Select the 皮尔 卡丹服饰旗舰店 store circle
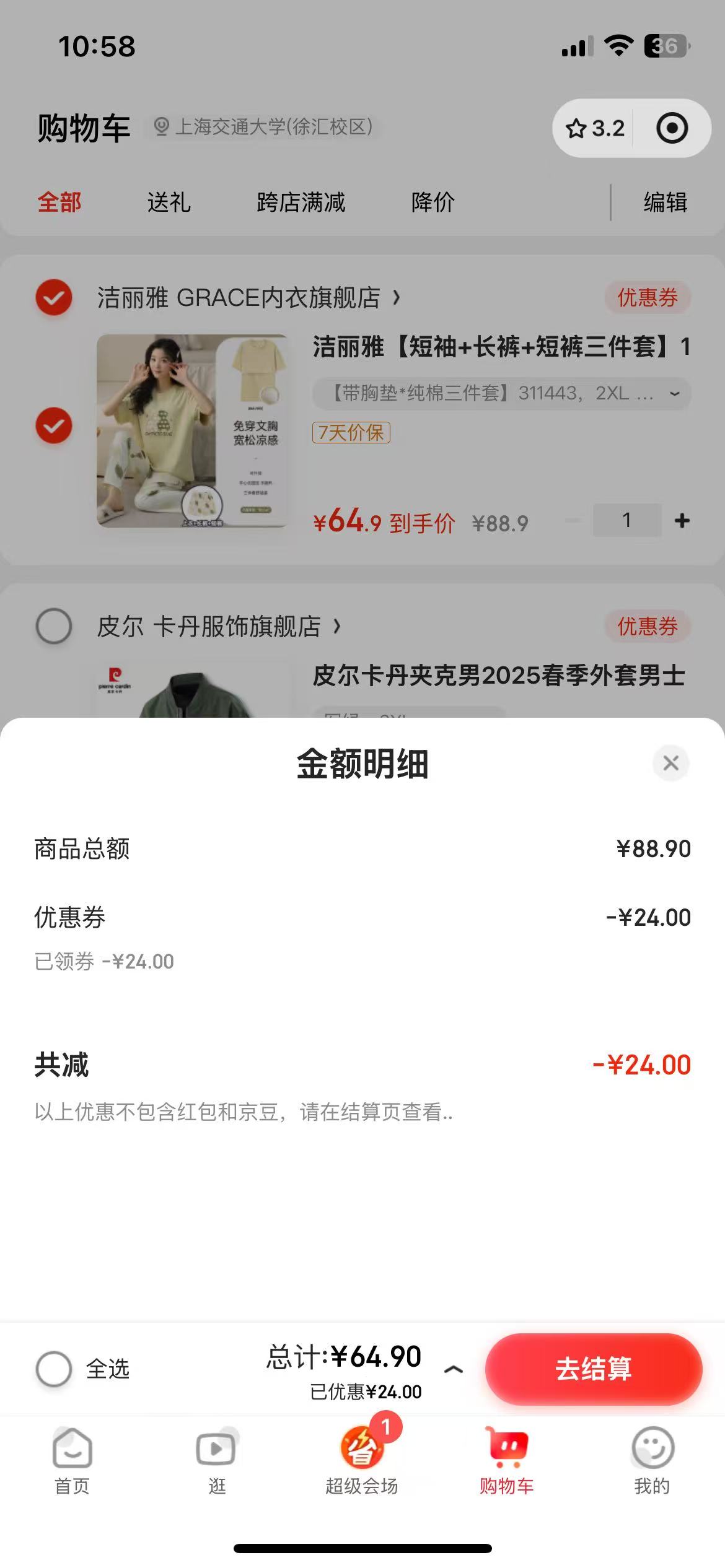Screen dimensions: 725x1568 (54, 627)
